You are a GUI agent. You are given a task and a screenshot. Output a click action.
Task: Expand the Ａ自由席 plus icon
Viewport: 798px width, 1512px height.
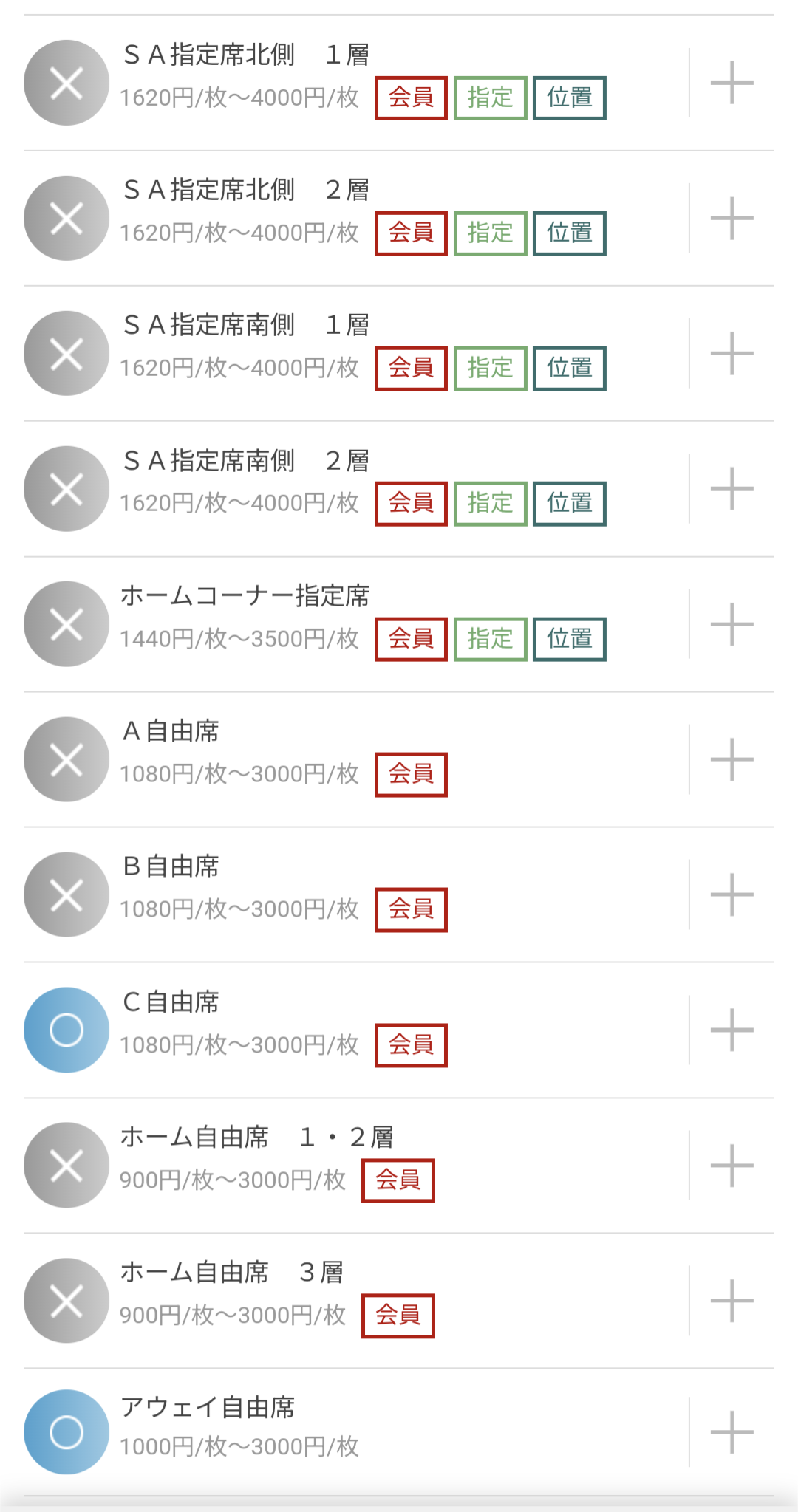coord(731,759)
